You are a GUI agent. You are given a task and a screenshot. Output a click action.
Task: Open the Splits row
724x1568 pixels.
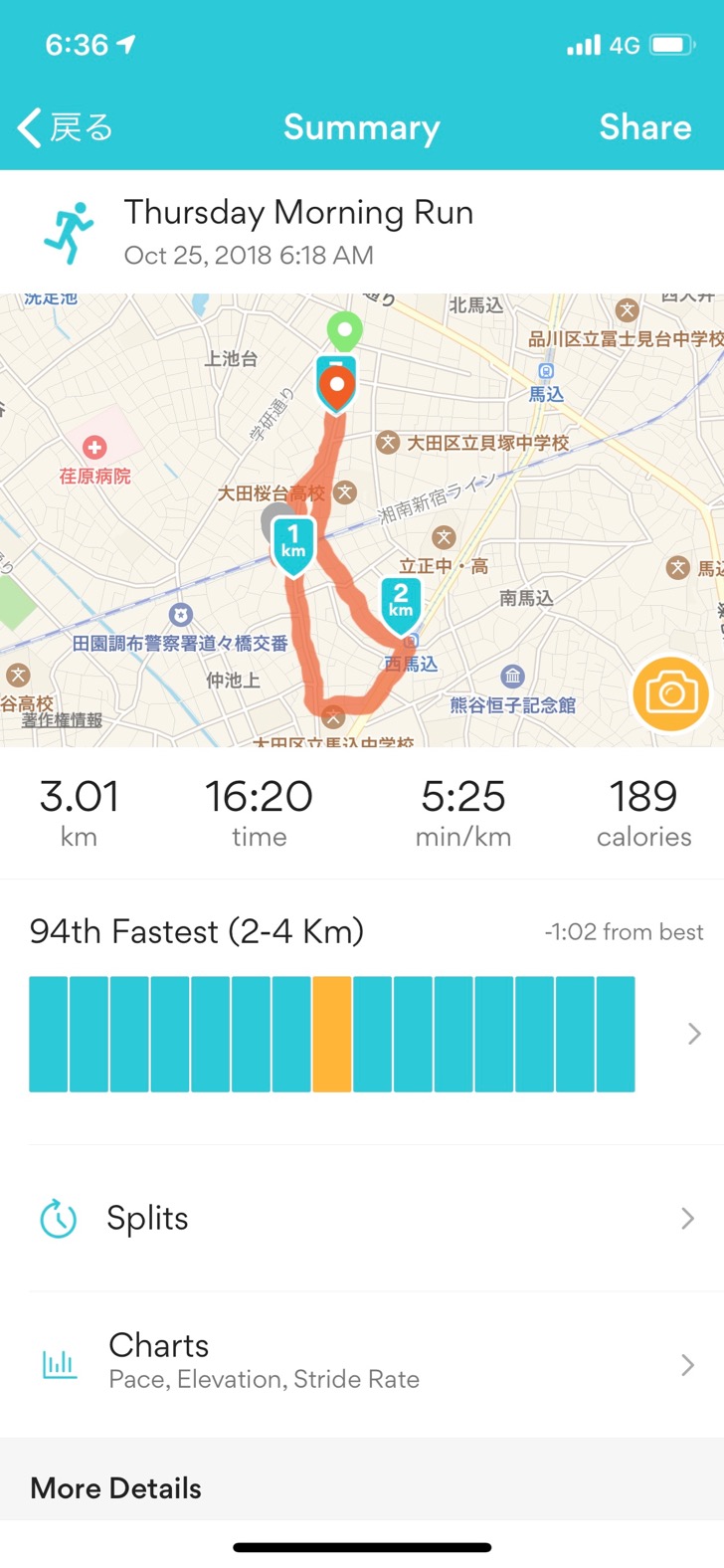(362, 1218)
